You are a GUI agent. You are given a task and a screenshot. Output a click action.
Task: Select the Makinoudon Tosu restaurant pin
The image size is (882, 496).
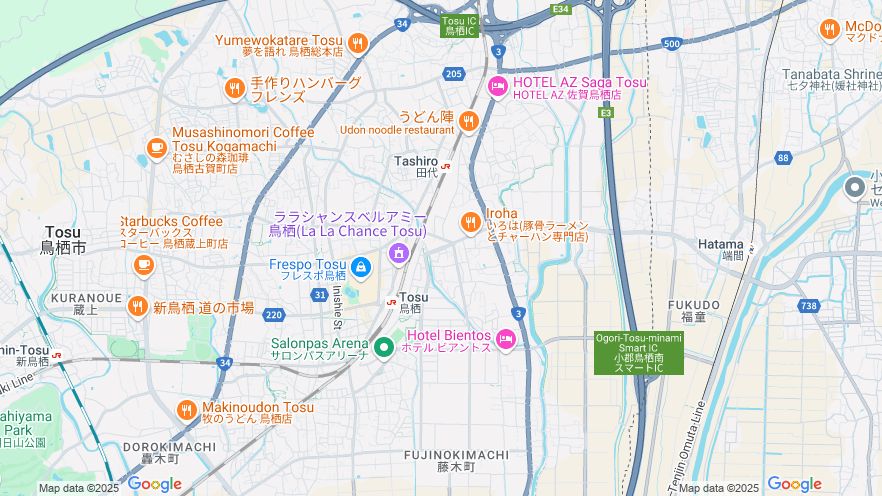point(186,410)
